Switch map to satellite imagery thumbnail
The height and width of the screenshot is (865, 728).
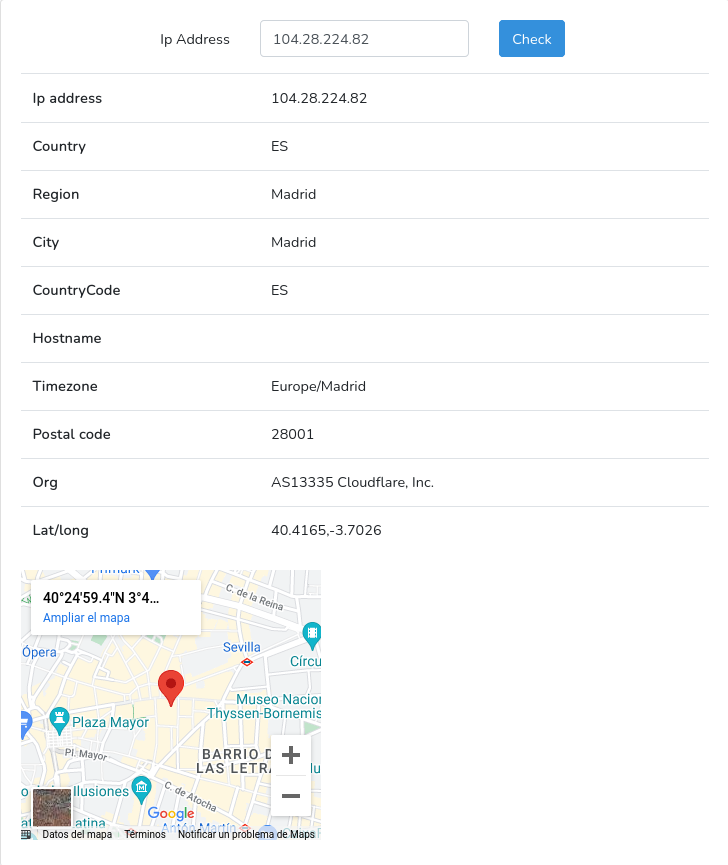pos(52,807)
